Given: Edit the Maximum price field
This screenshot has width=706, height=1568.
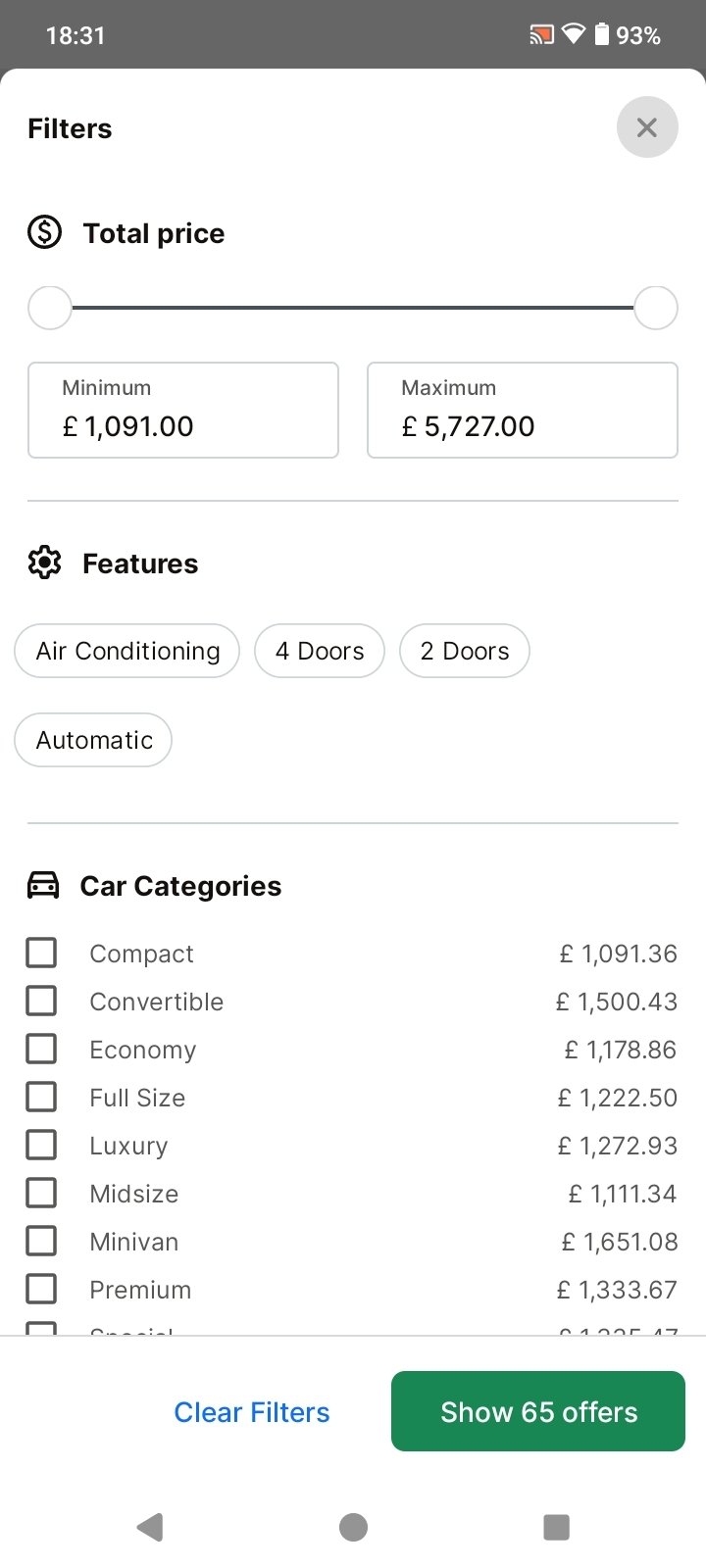Looking at the screenshot, I should (x=523, y=410).
